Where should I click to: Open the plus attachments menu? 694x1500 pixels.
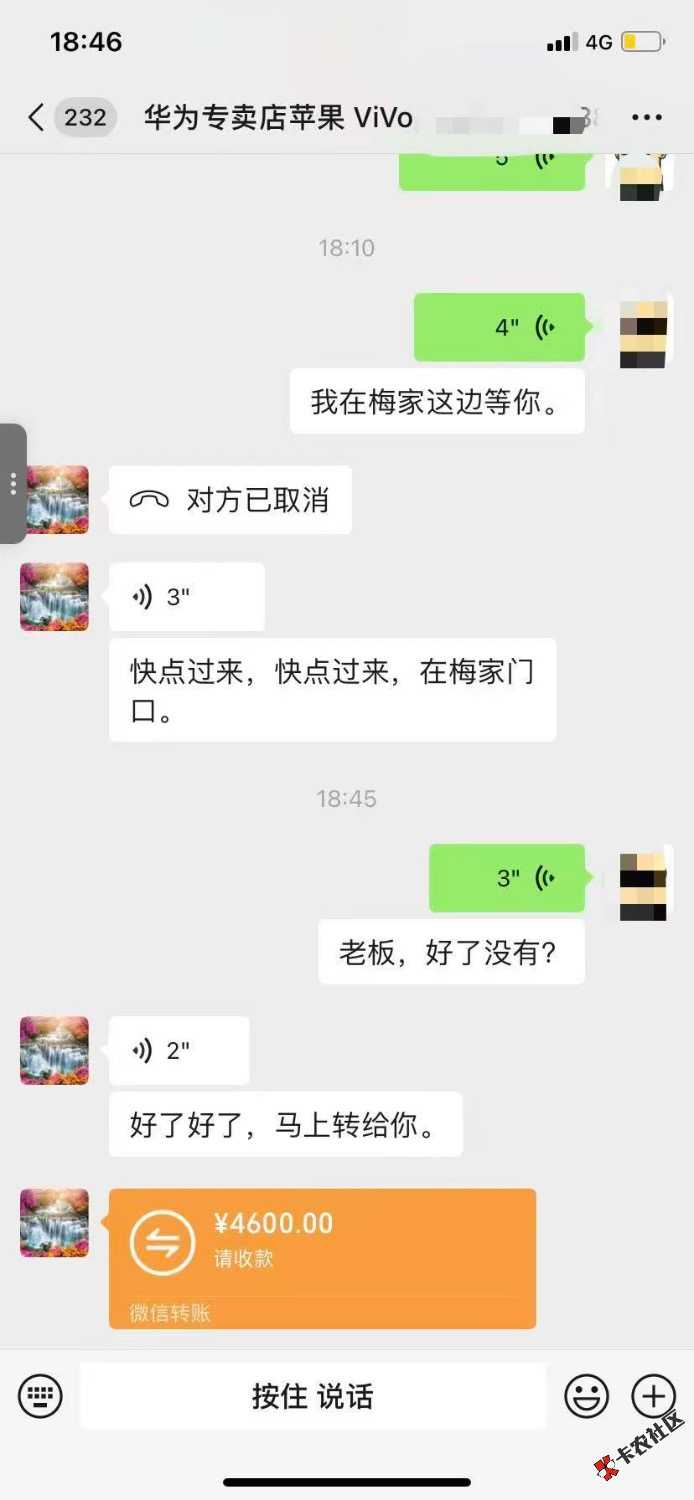[x=653, y=1395]
